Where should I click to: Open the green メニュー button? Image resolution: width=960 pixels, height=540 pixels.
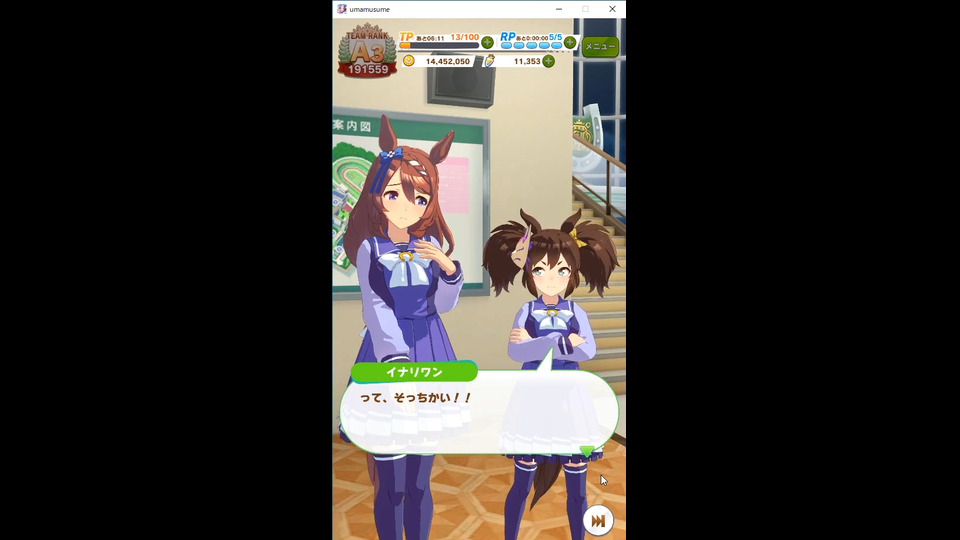[600, 46]
